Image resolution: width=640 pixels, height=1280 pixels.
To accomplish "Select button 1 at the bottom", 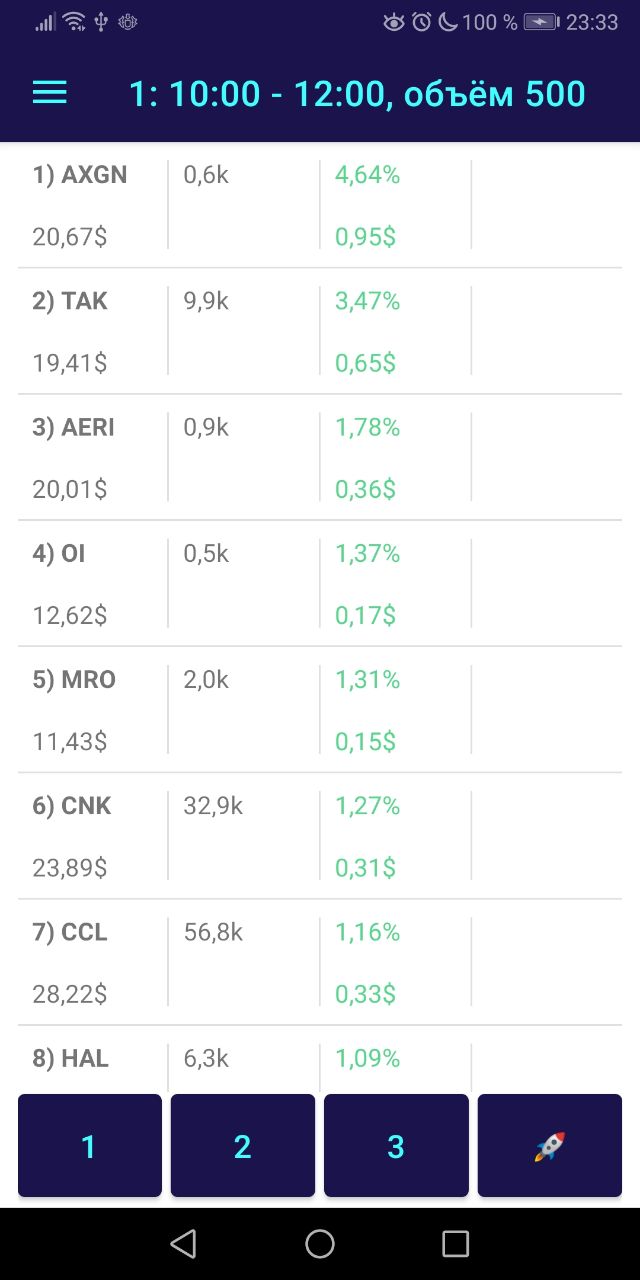I will point(90,1146).
